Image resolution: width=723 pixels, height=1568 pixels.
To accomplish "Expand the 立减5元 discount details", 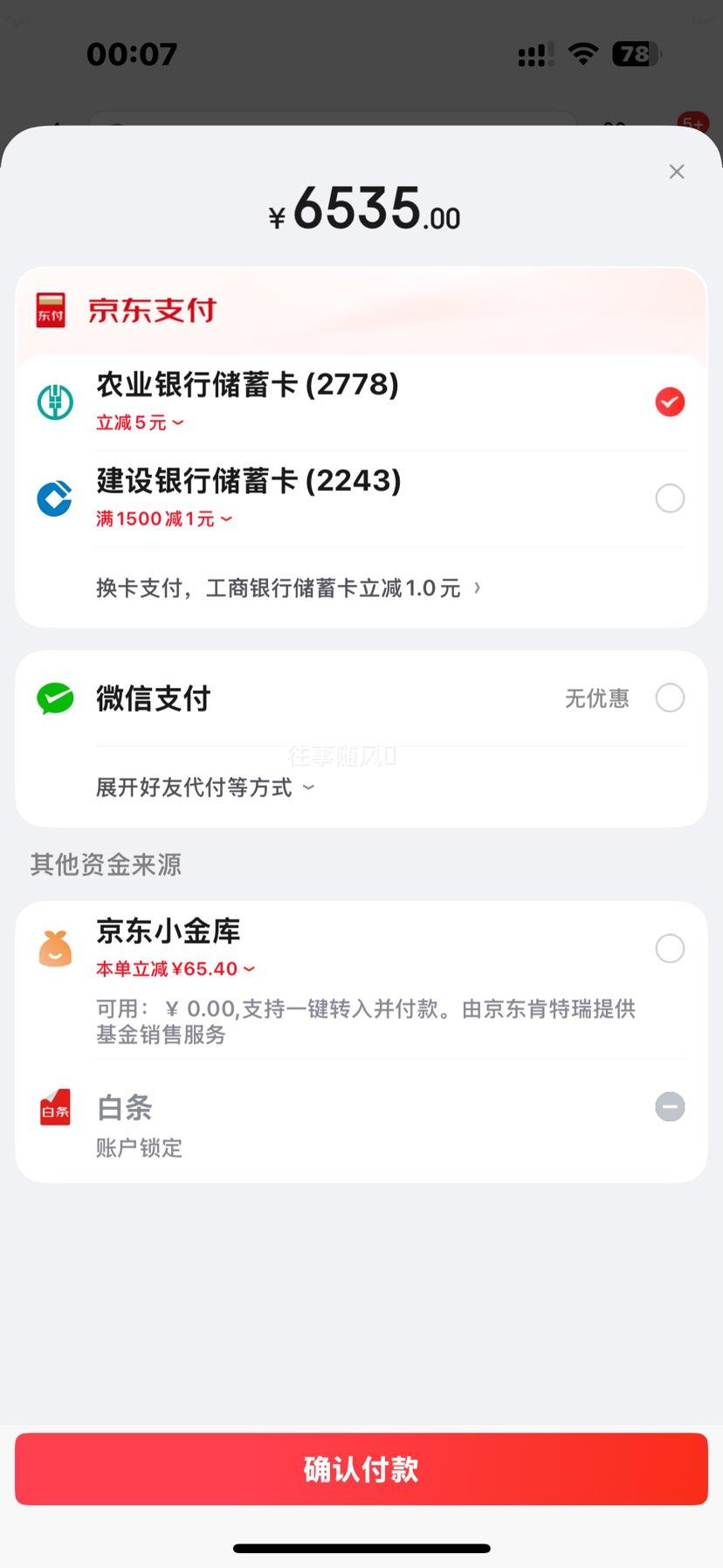I will pyautogui.click(x=140, y=423).
